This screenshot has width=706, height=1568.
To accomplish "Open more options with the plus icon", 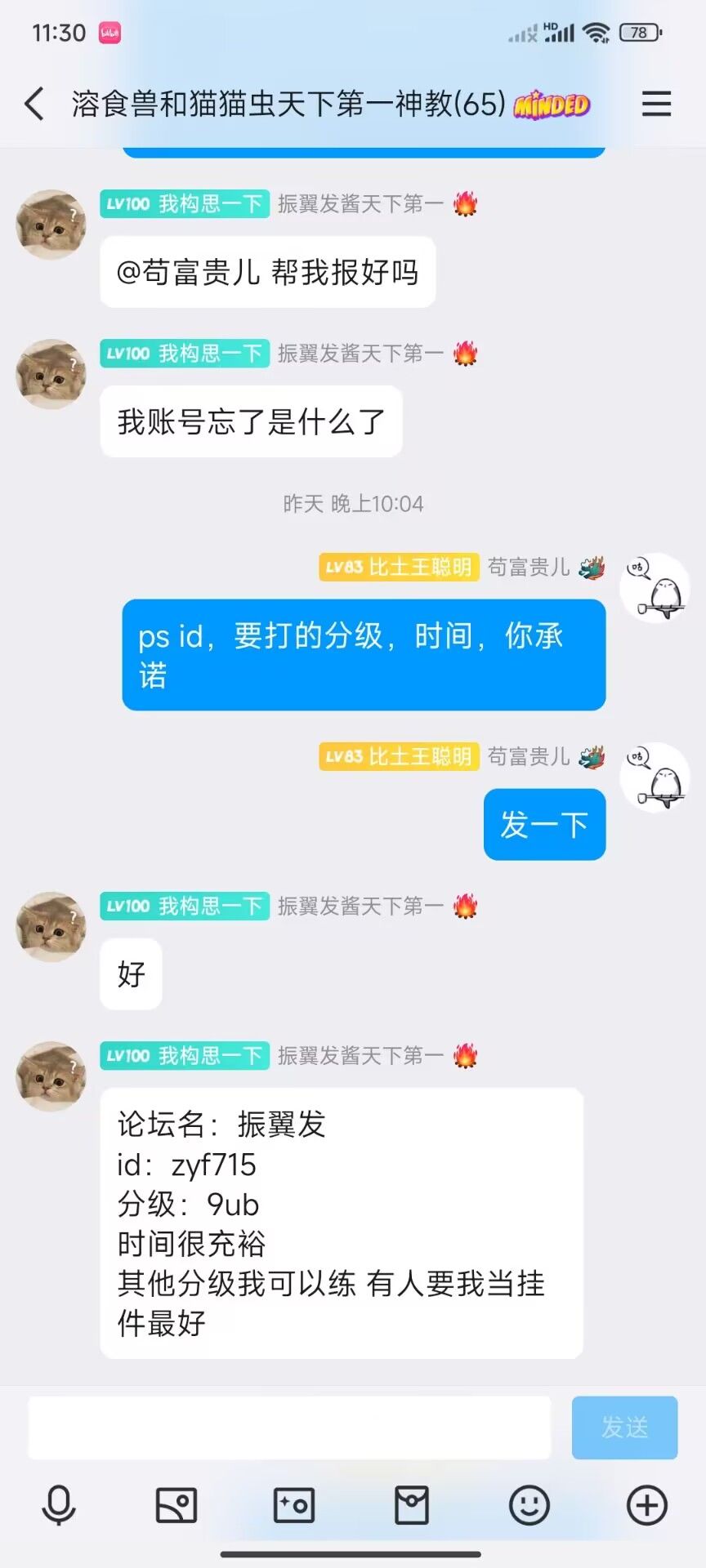I will click(x=647, y=1505).
